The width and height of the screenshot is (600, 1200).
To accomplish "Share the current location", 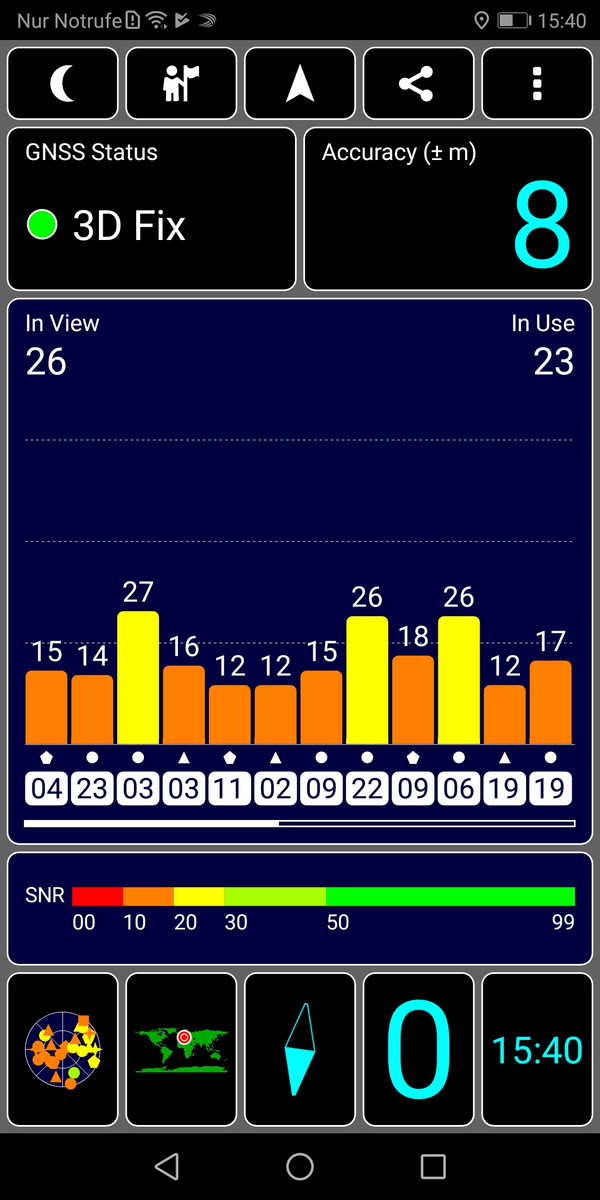I will 418,84.
